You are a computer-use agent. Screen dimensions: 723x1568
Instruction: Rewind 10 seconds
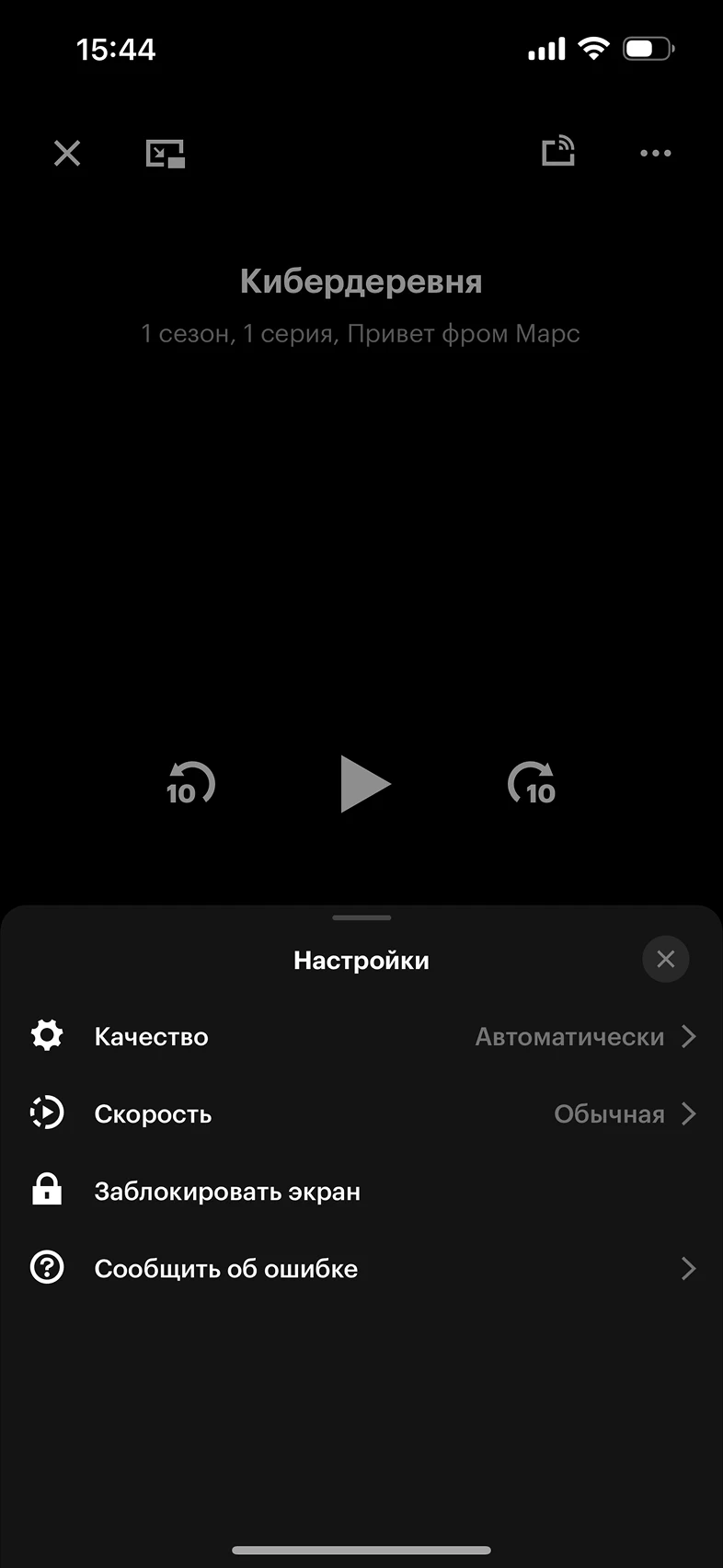189,785
